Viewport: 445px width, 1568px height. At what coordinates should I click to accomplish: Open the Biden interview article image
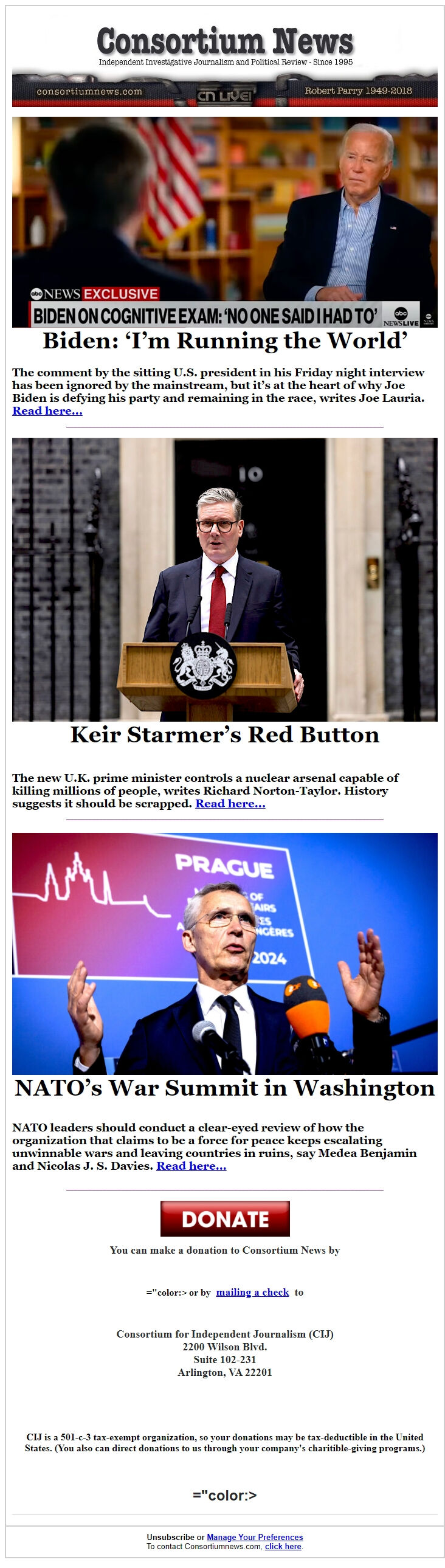coord(225,221)
